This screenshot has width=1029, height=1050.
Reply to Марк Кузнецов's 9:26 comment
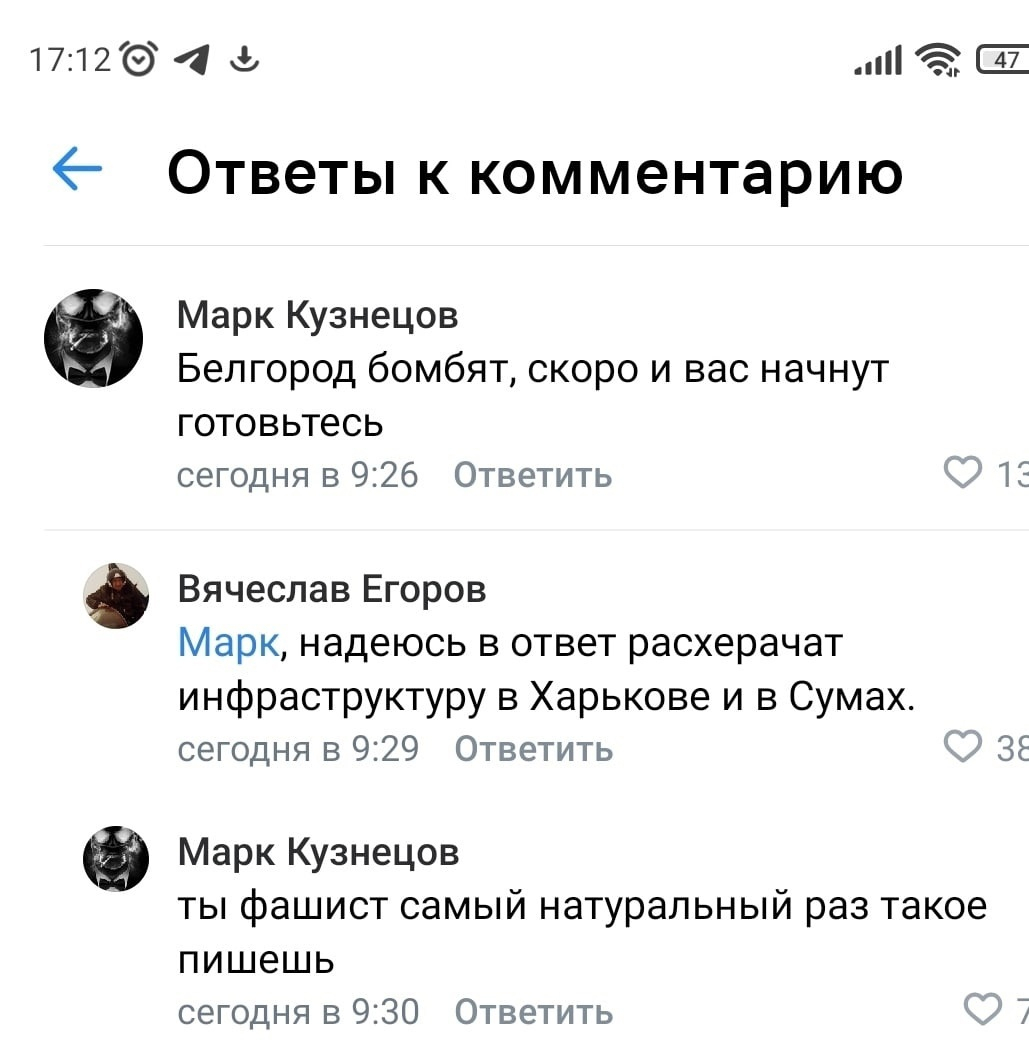[x=532, y=474]
